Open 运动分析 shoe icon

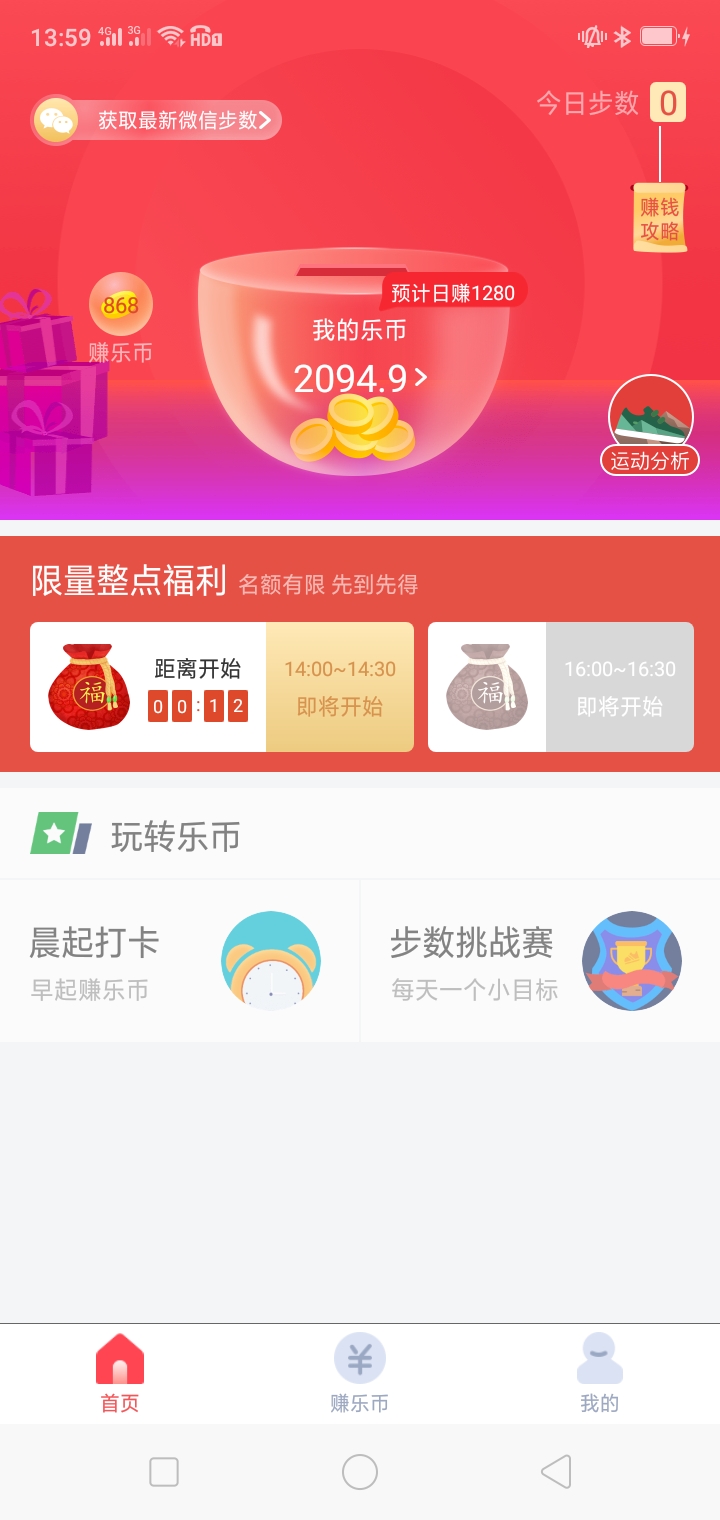650,426
